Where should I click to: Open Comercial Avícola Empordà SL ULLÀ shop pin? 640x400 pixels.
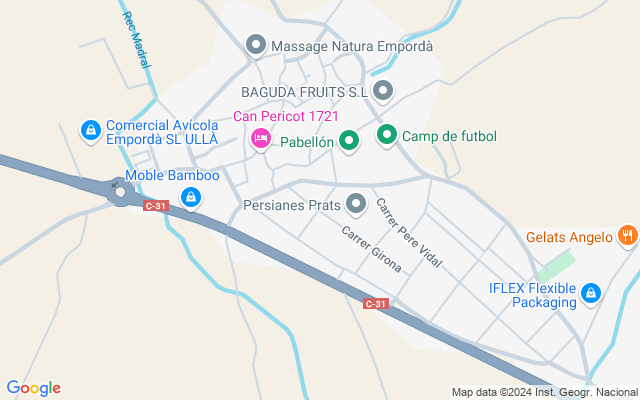91,131
